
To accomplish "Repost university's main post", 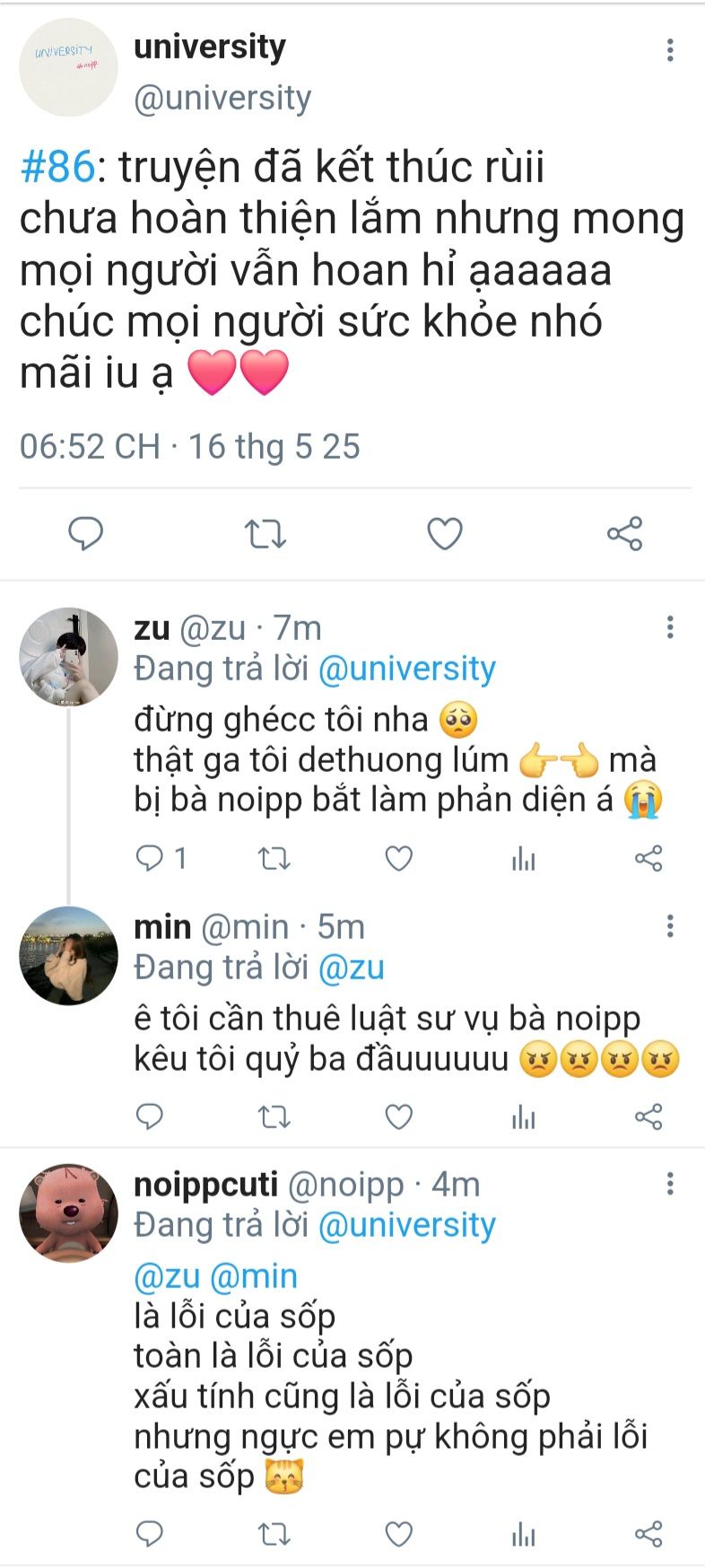I will (265, 534).
